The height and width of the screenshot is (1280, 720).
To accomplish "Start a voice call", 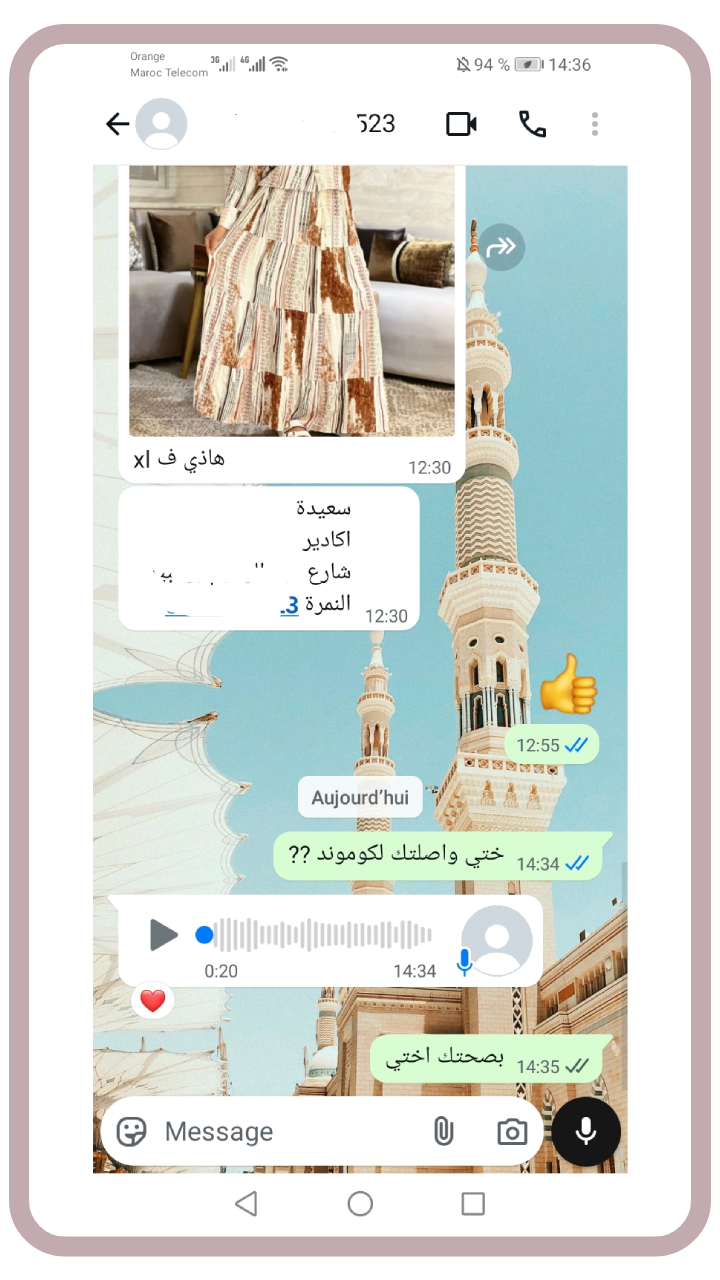I will (x=532, y=124).
